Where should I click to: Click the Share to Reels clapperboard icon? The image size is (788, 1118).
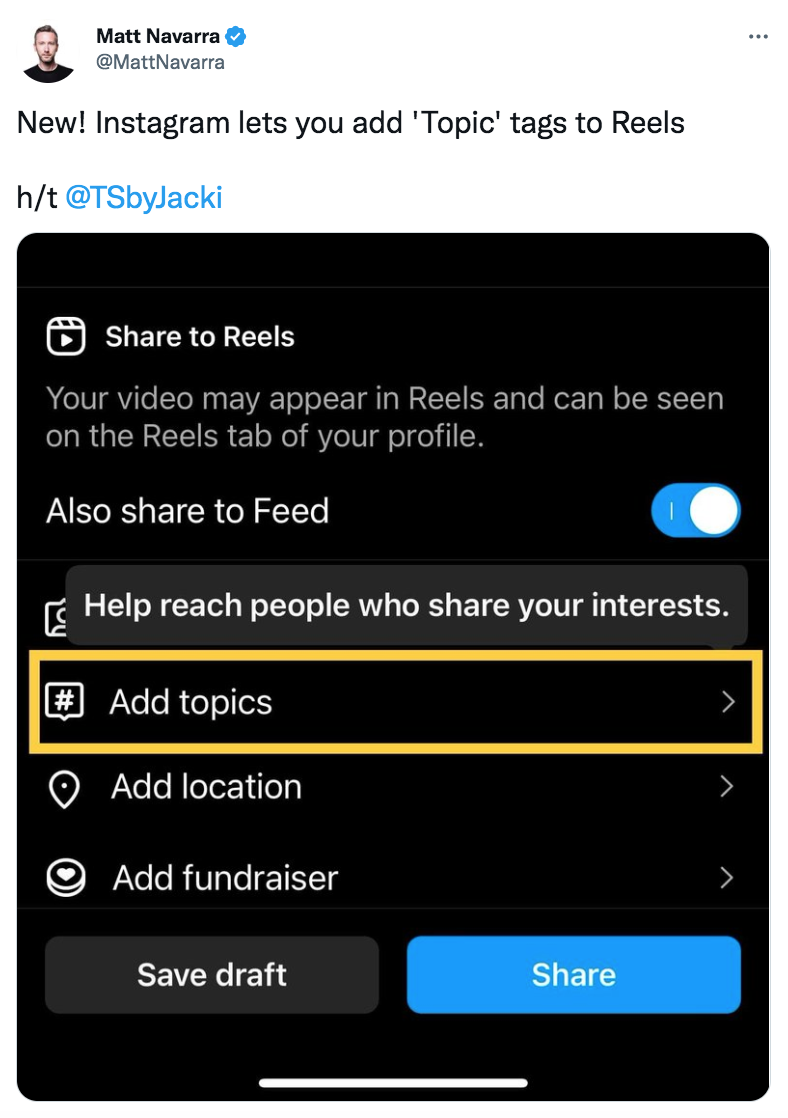point(64,336)
